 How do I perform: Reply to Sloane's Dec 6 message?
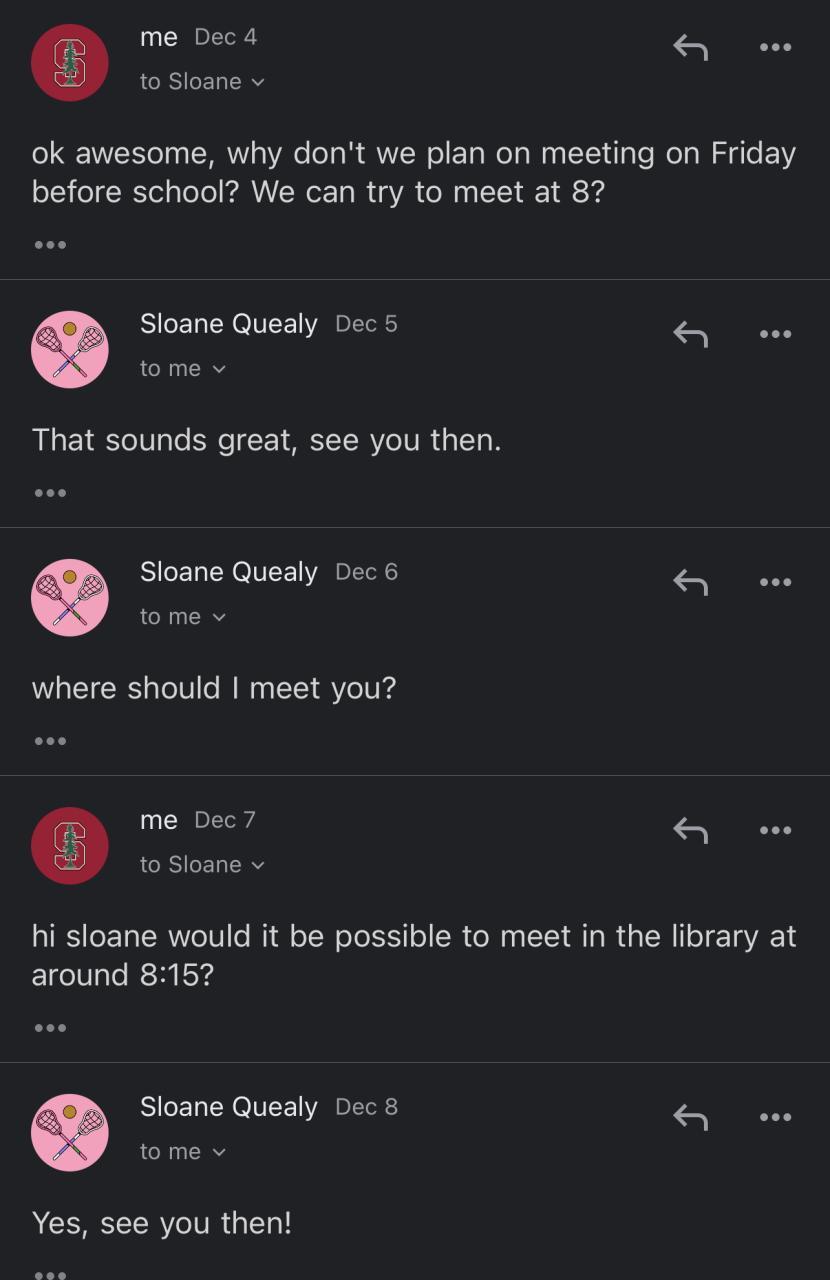(x=690, y=582)
